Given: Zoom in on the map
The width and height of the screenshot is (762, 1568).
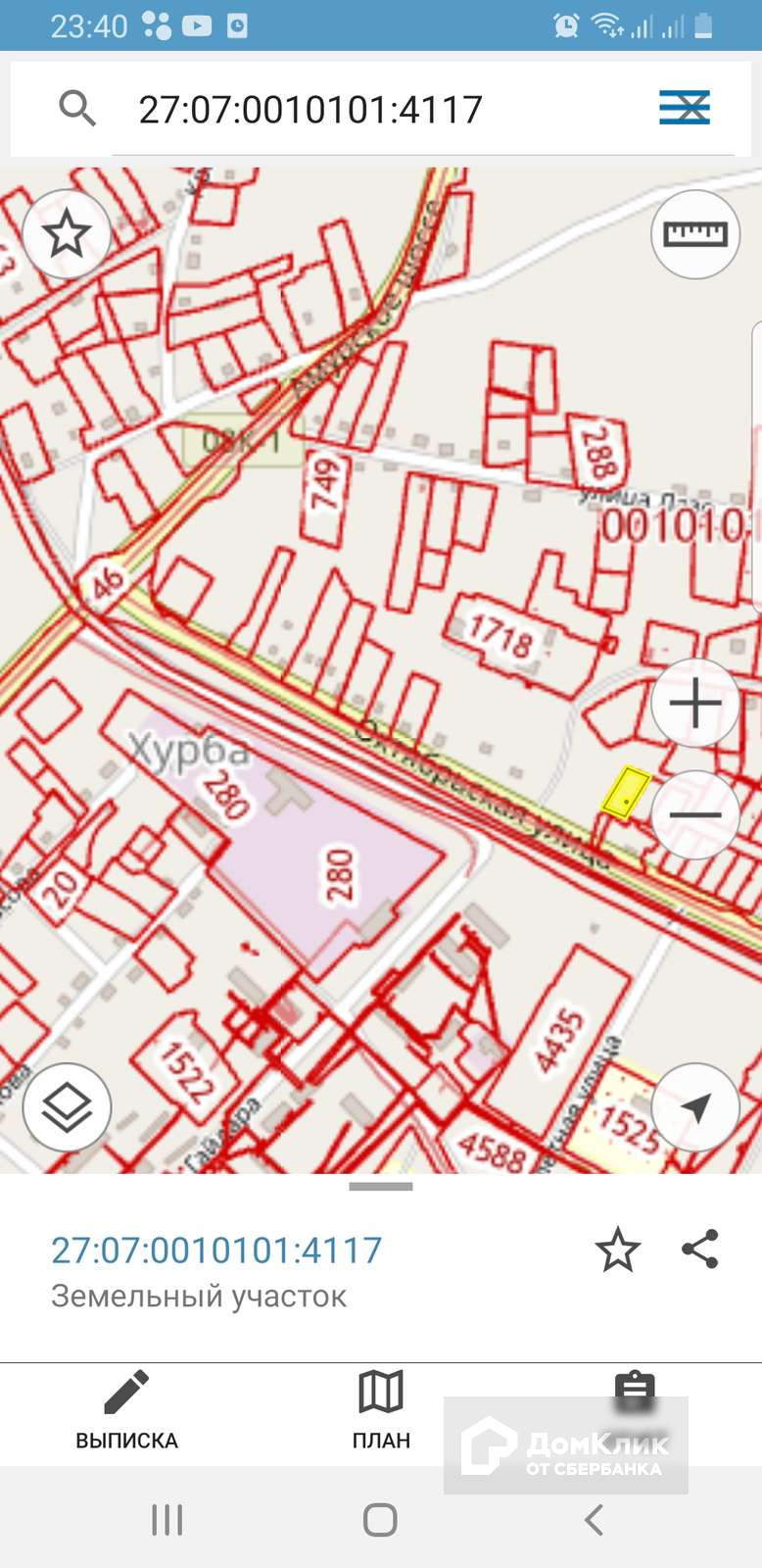Looking at the screenshot, I should (695, 703).
